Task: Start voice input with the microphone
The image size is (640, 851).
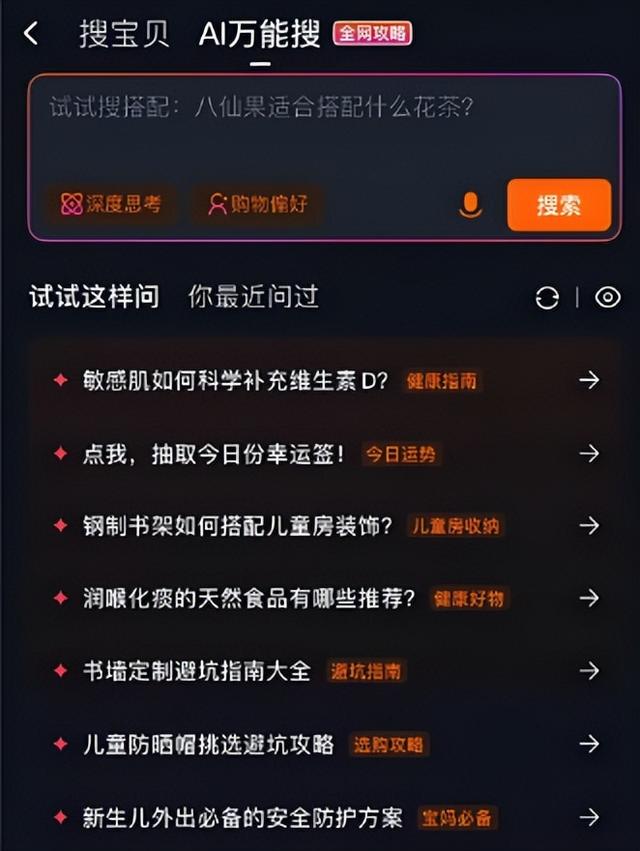Action: [x=470, y=205]
